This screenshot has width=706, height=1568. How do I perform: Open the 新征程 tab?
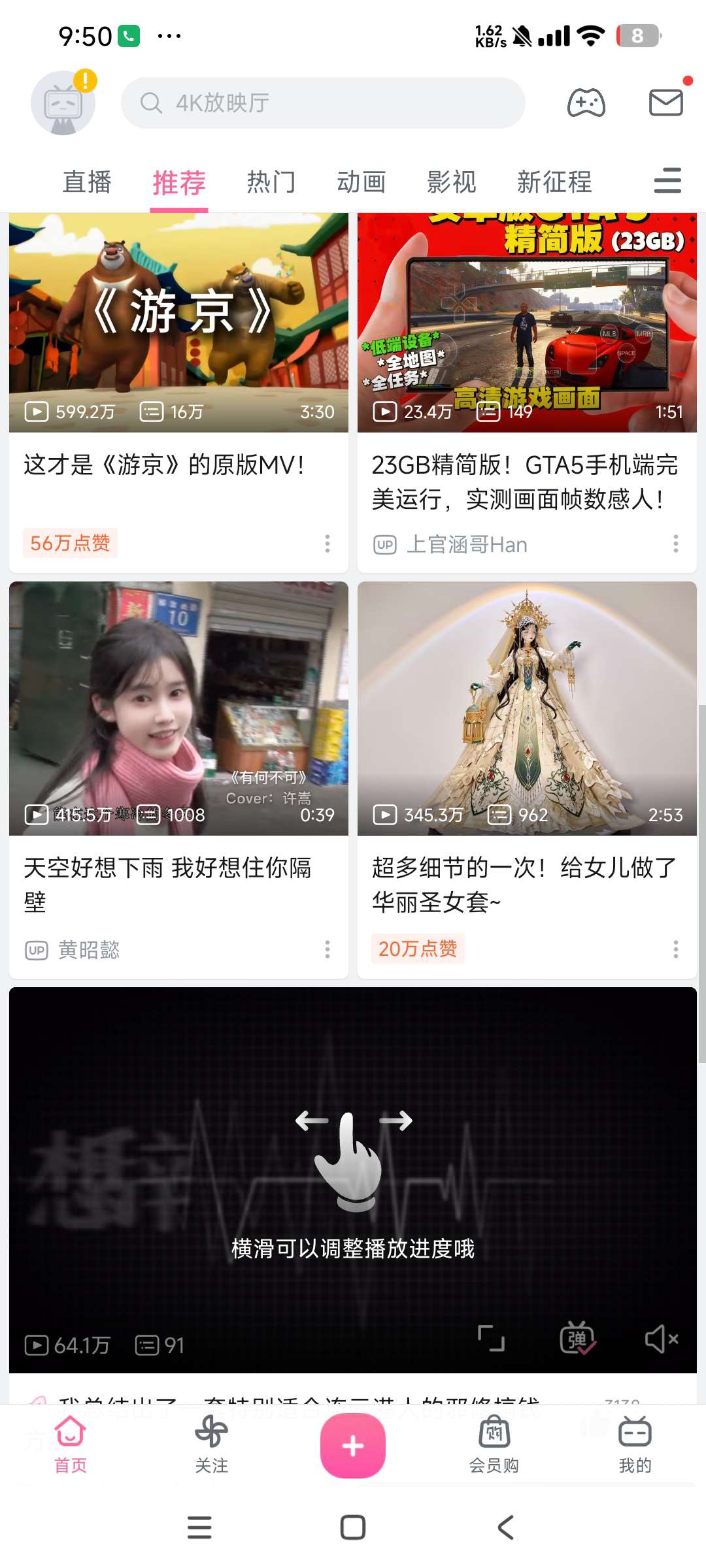554,182
